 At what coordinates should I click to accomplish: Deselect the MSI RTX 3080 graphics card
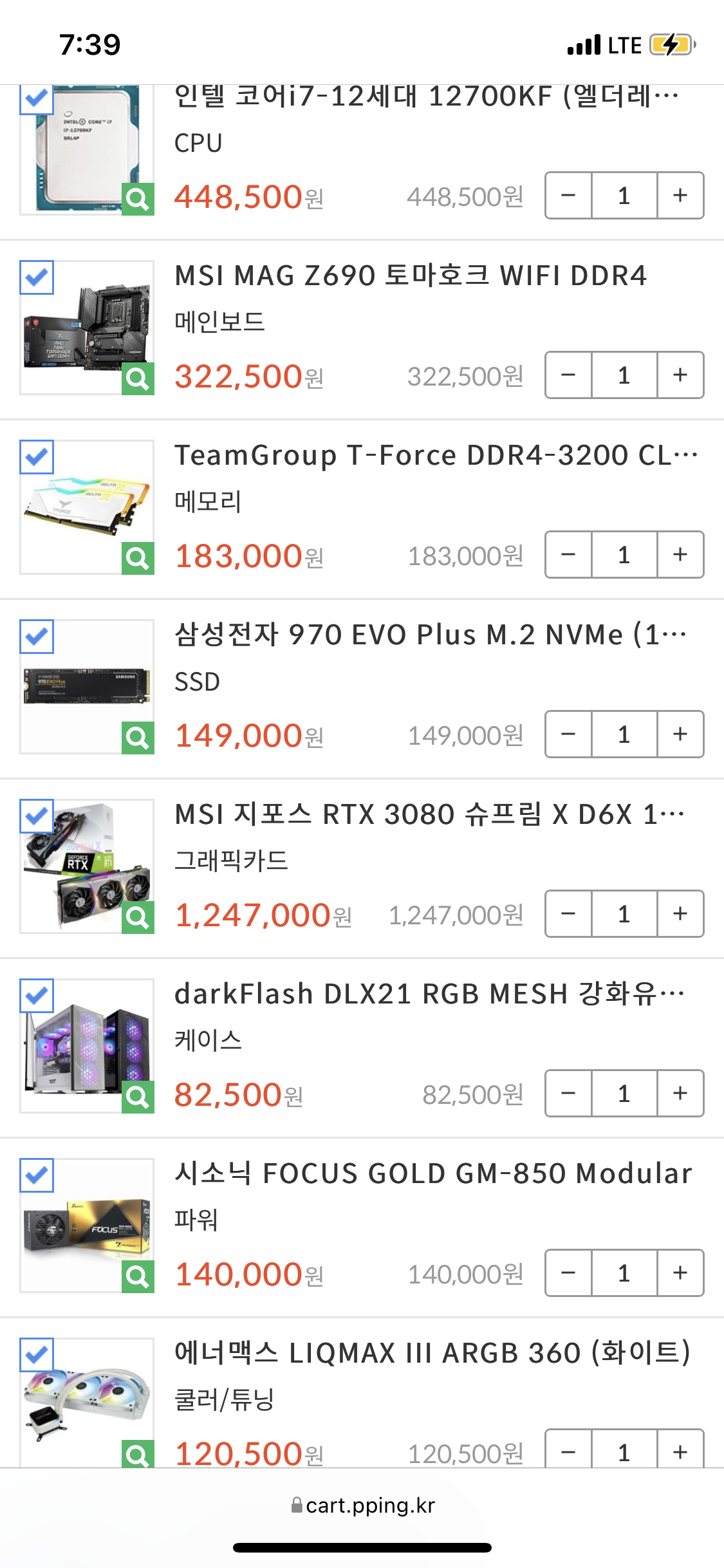pyautogui.click(x=36, y=816)
